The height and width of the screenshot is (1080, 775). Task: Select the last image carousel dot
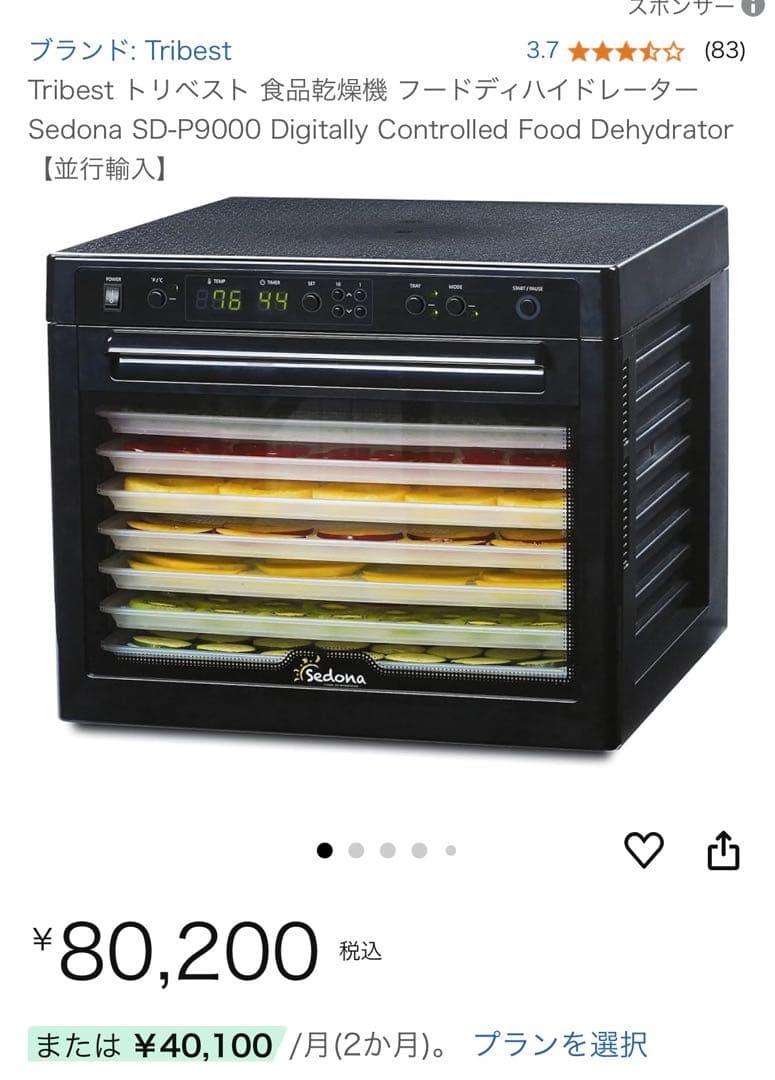coord(450,848)
